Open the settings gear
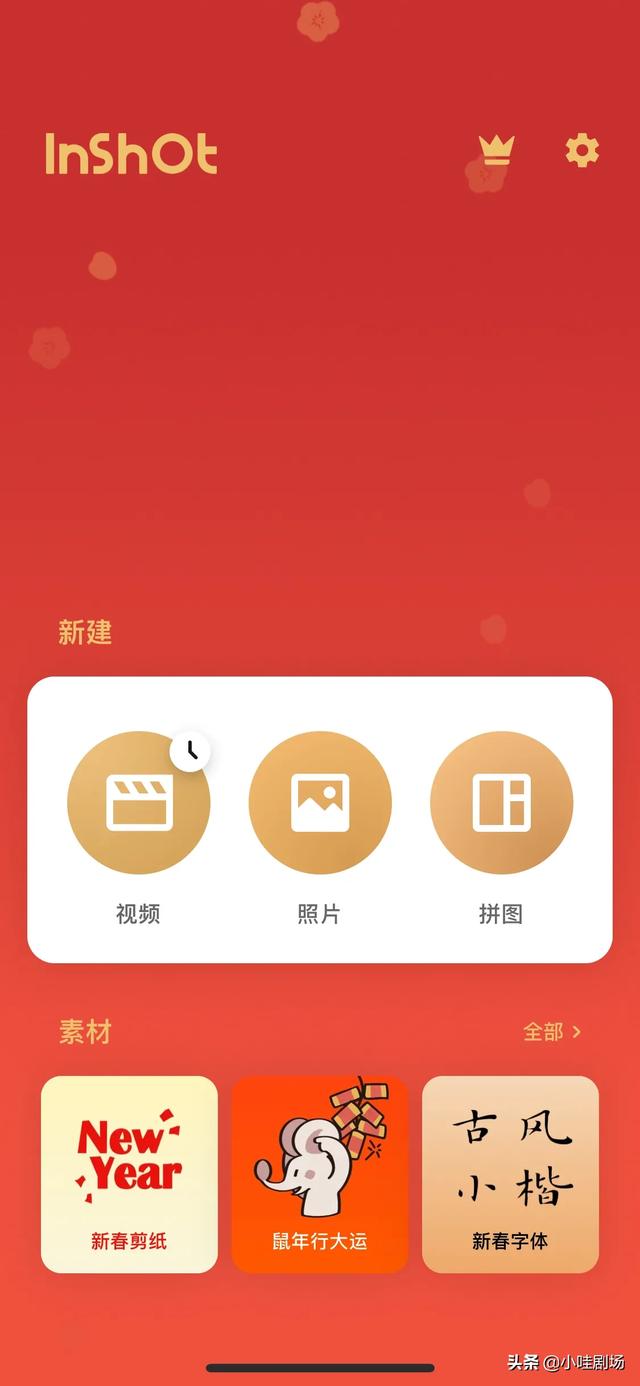The width and height of the screenshot is (640, 1386). 582,151
